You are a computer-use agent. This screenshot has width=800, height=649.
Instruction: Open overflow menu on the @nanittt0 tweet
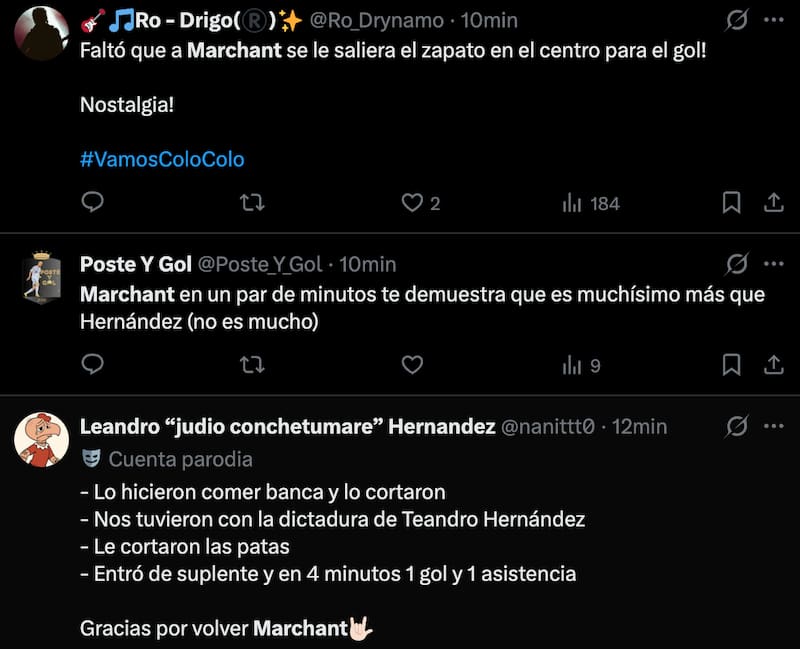[x=773, y=426]
